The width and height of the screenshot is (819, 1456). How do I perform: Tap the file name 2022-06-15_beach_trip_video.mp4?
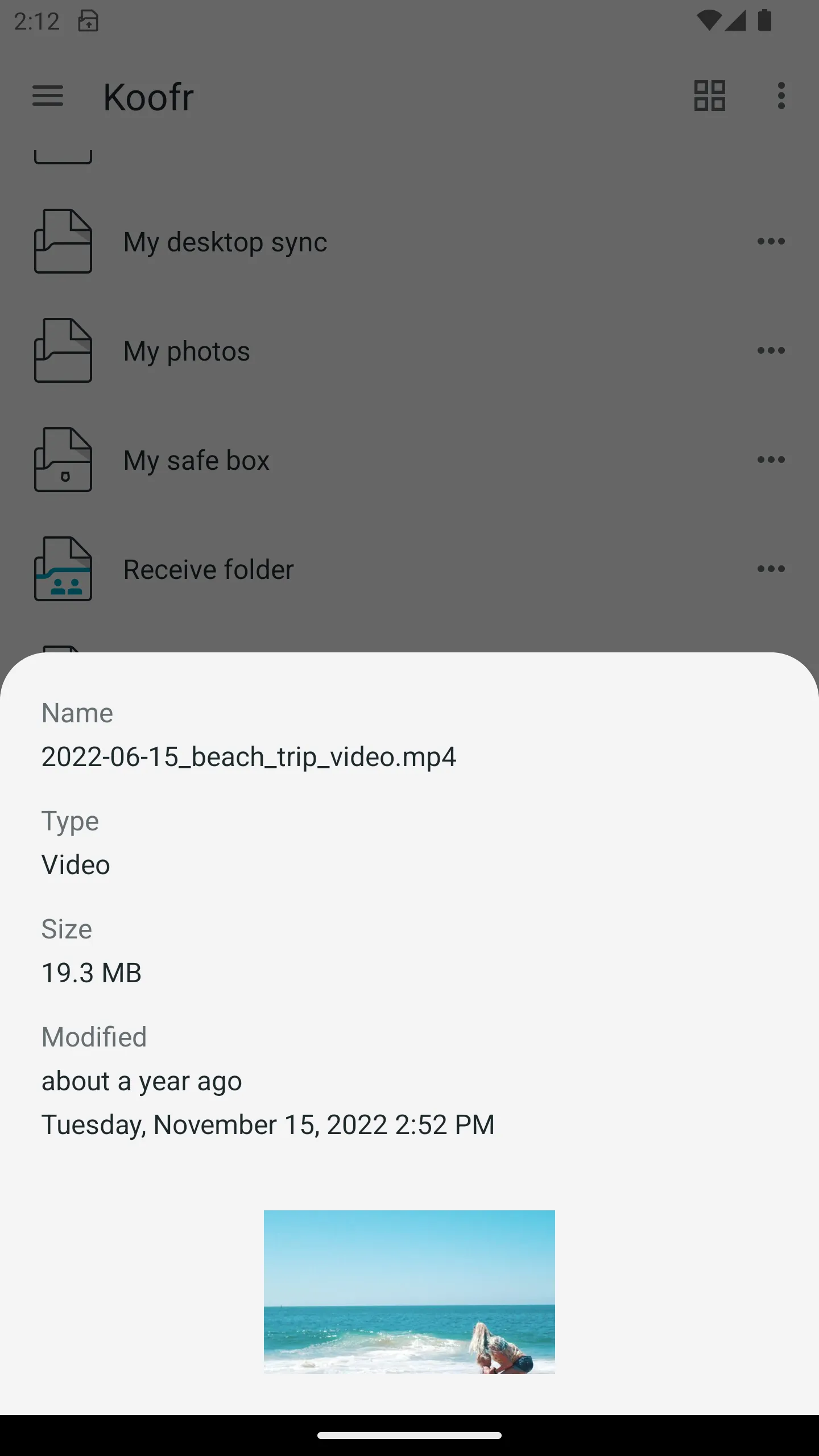coord(248,756)
